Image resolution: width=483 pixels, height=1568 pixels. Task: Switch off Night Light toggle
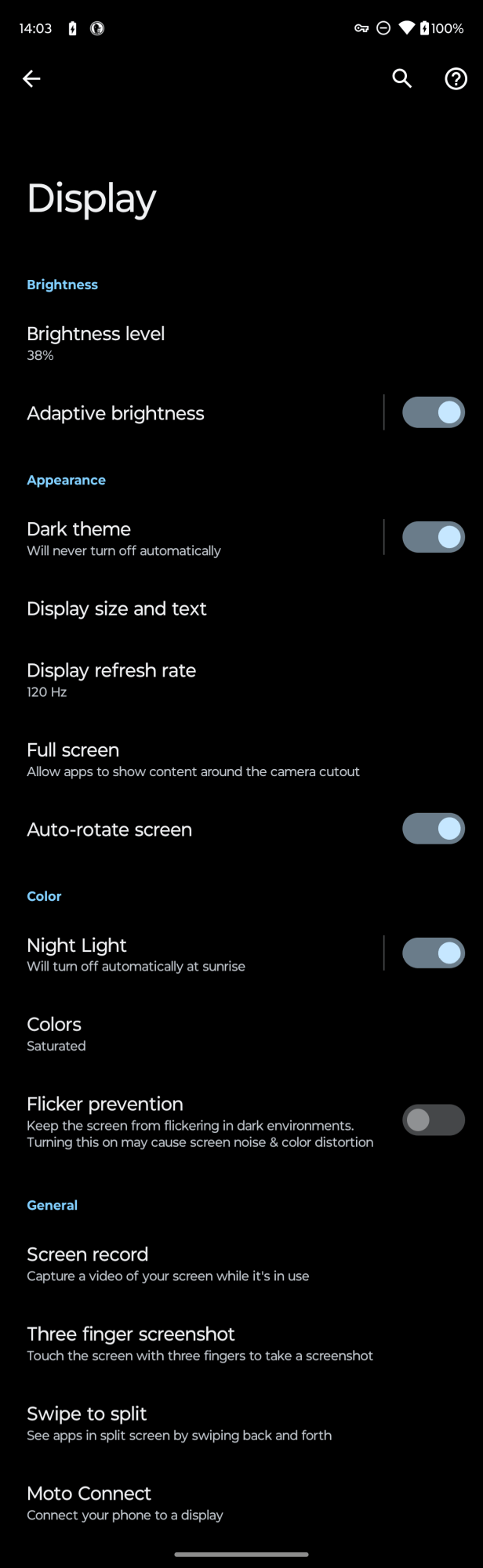[433, 953]
